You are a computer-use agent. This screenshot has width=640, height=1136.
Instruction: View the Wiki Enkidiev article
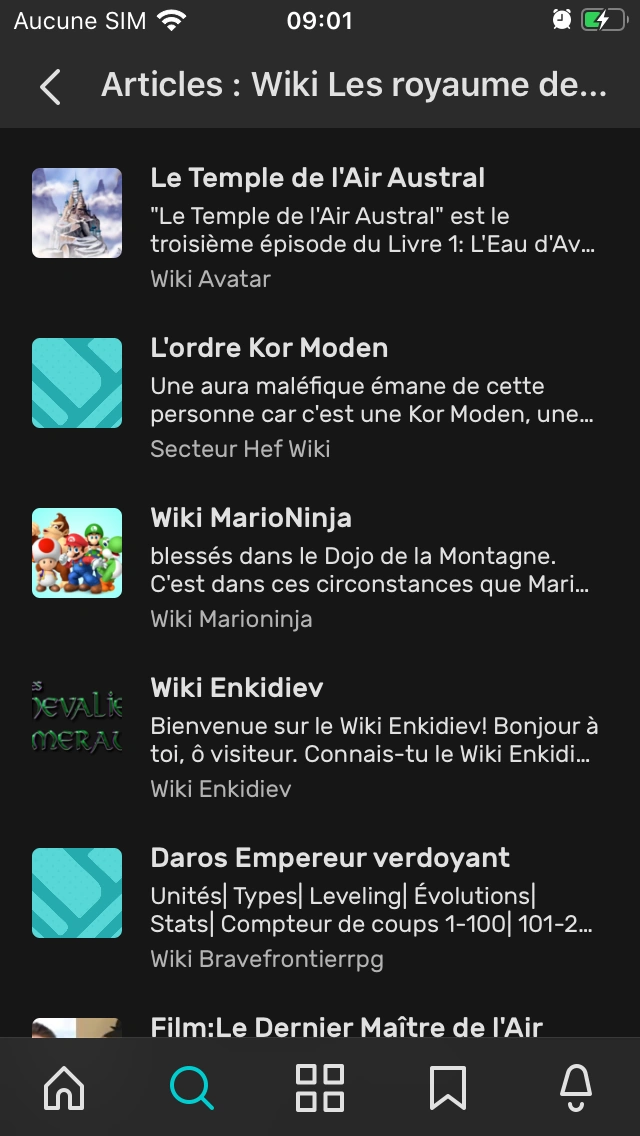coord(237,688)
